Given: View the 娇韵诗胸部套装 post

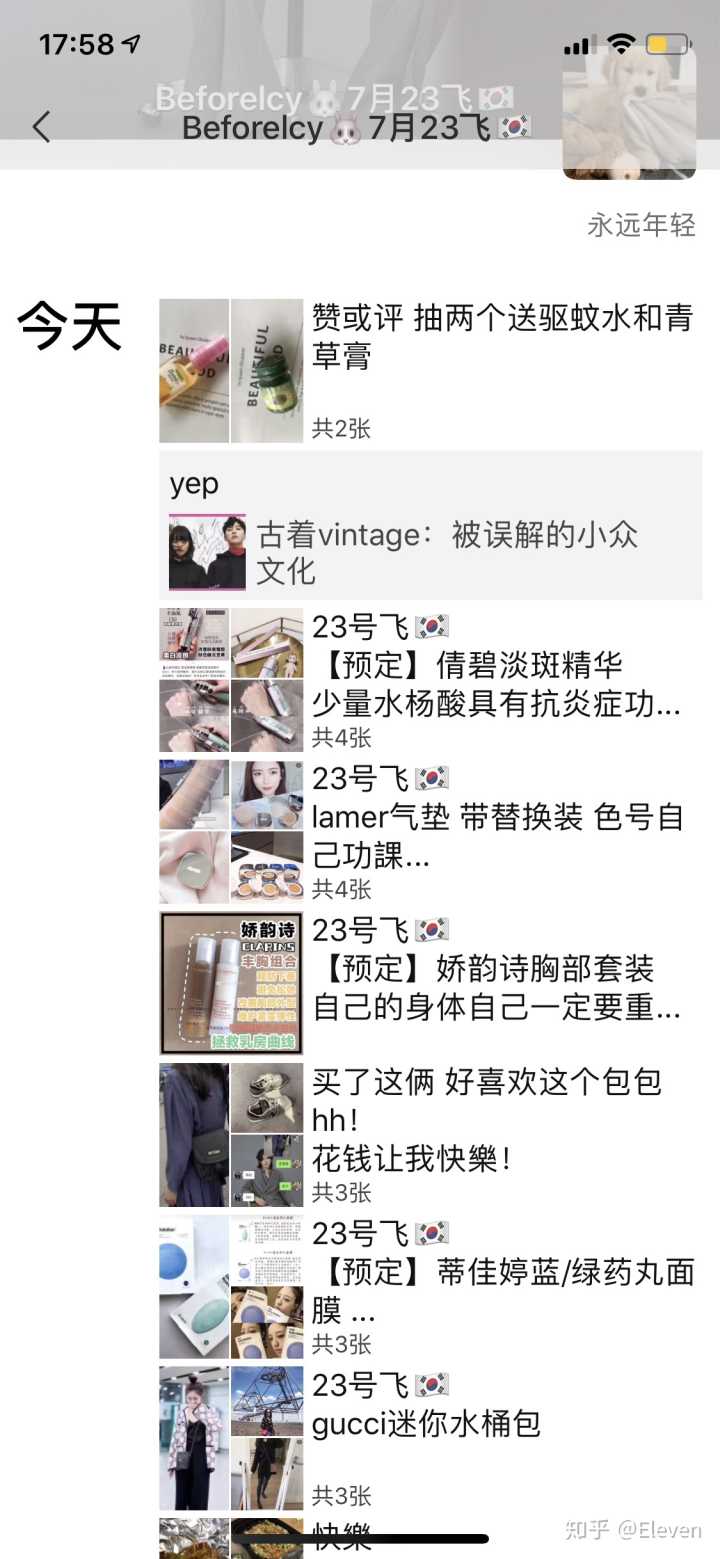Looking at the screenshot, I should 496,970.
